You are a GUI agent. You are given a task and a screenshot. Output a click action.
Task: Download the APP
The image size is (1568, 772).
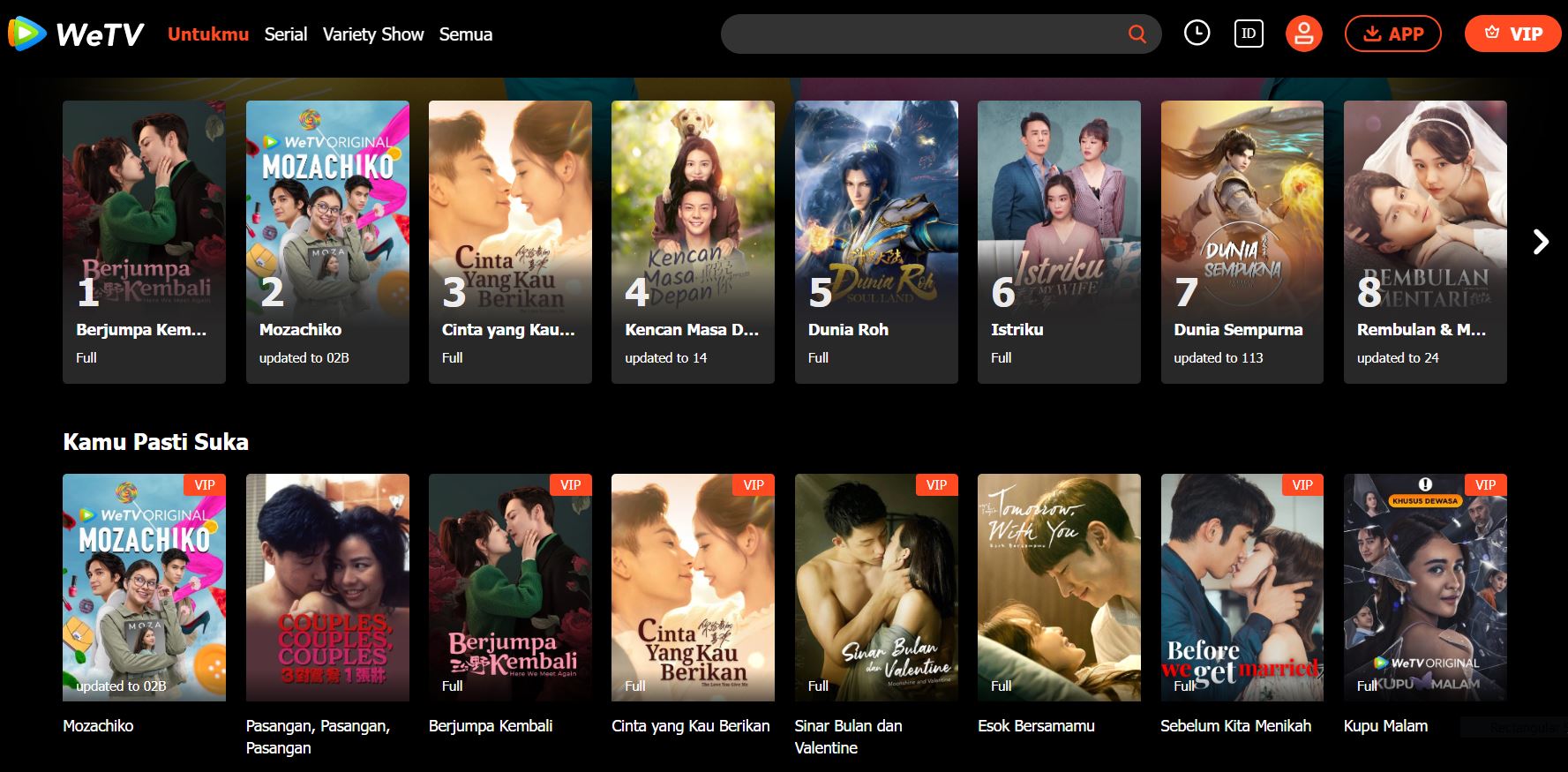[1392, 34]
